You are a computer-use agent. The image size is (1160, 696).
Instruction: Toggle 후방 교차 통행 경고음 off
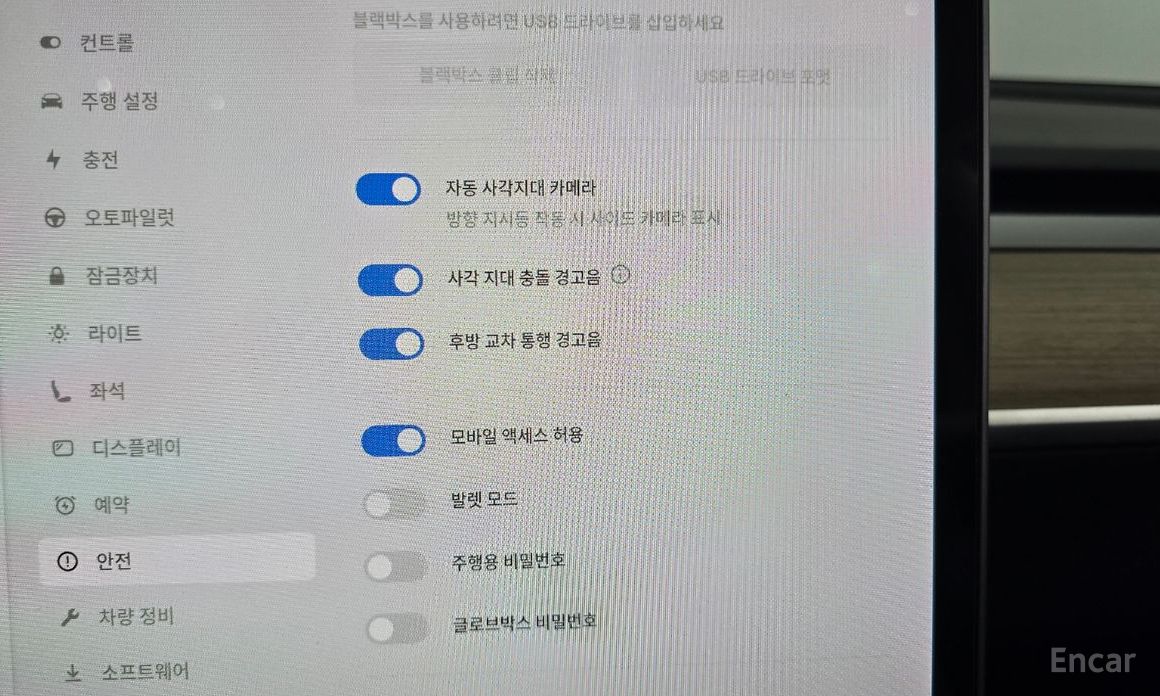click(391, 343)
